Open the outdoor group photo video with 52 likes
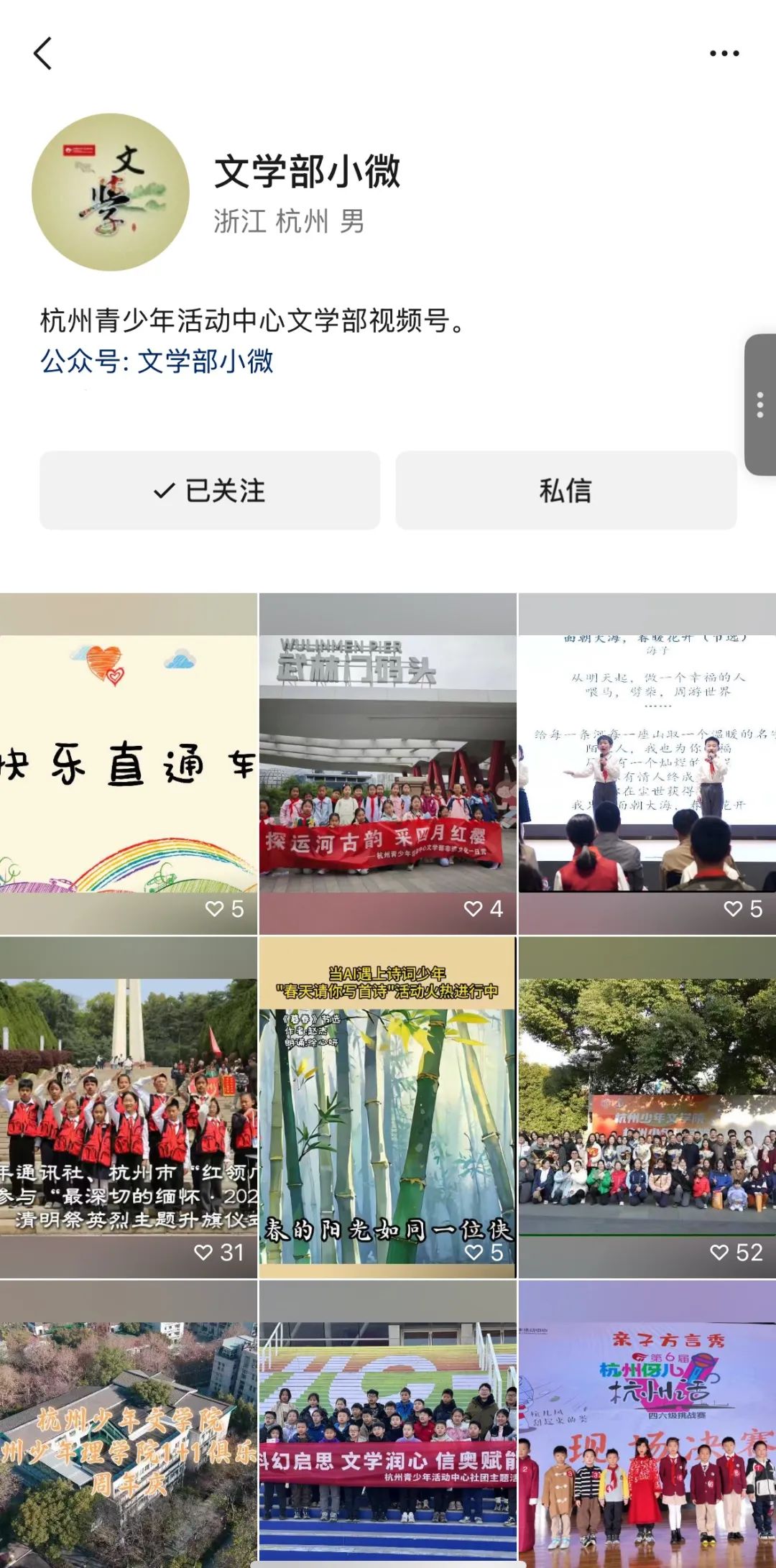 647,1107
